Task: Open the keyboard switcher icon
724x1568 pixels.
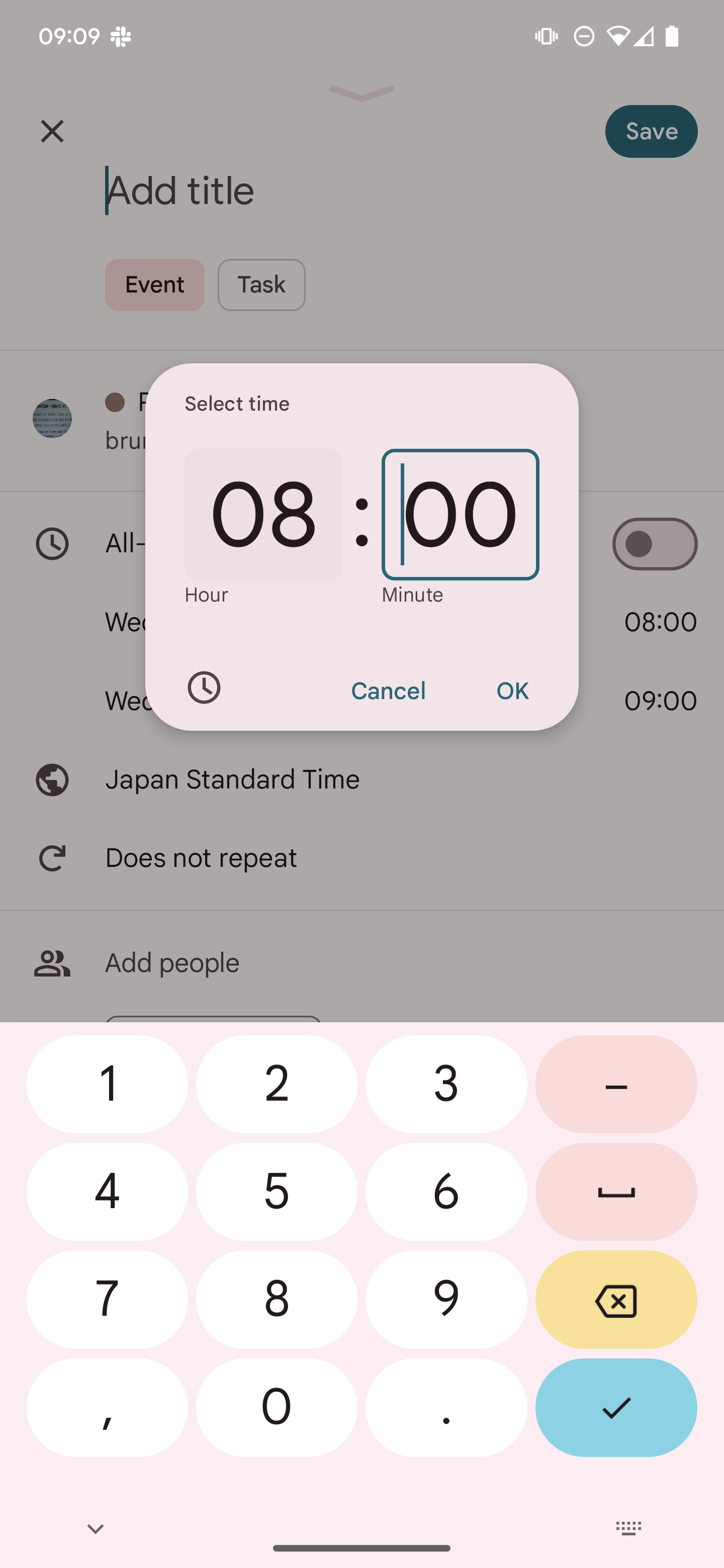Action: tap(628, 1528)
